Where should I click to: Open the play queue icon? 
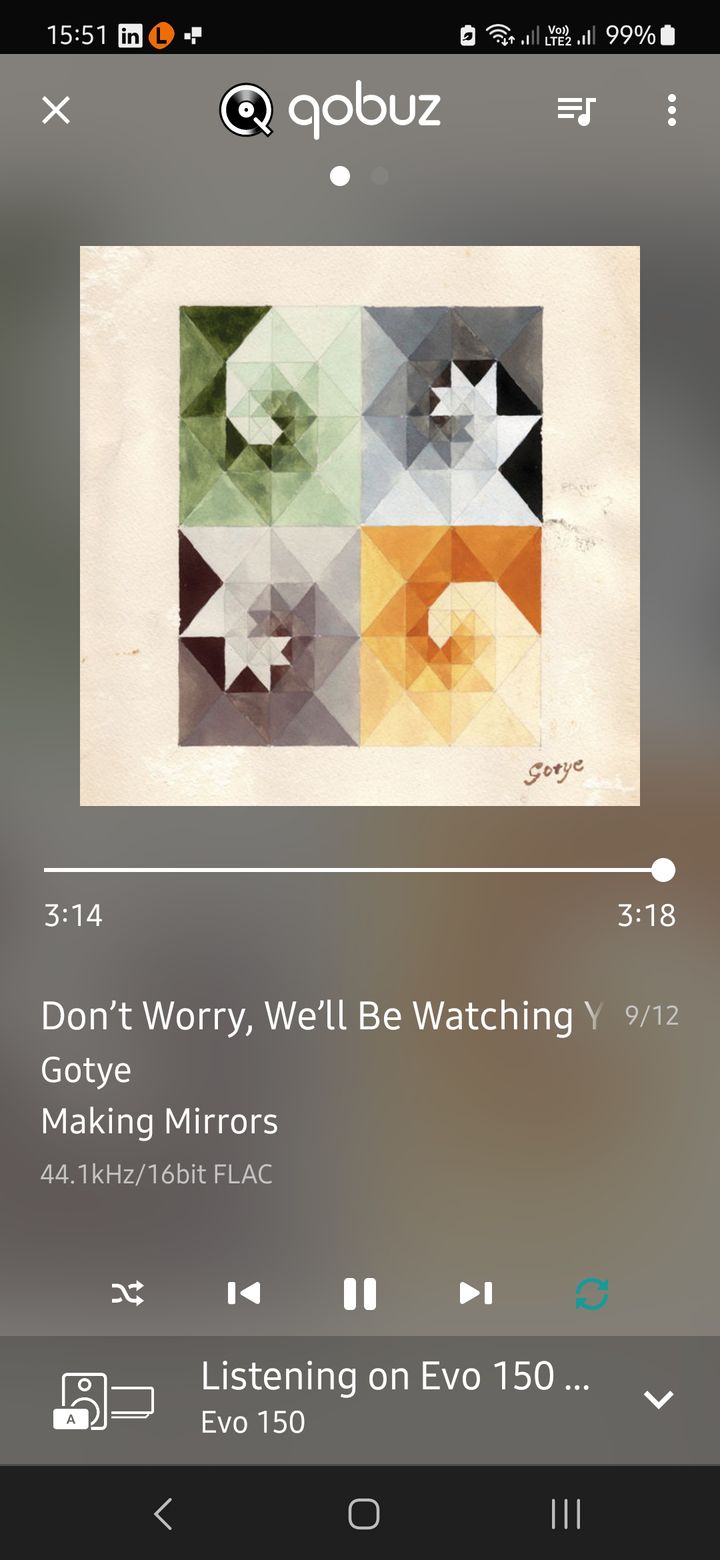coord(576,110)
